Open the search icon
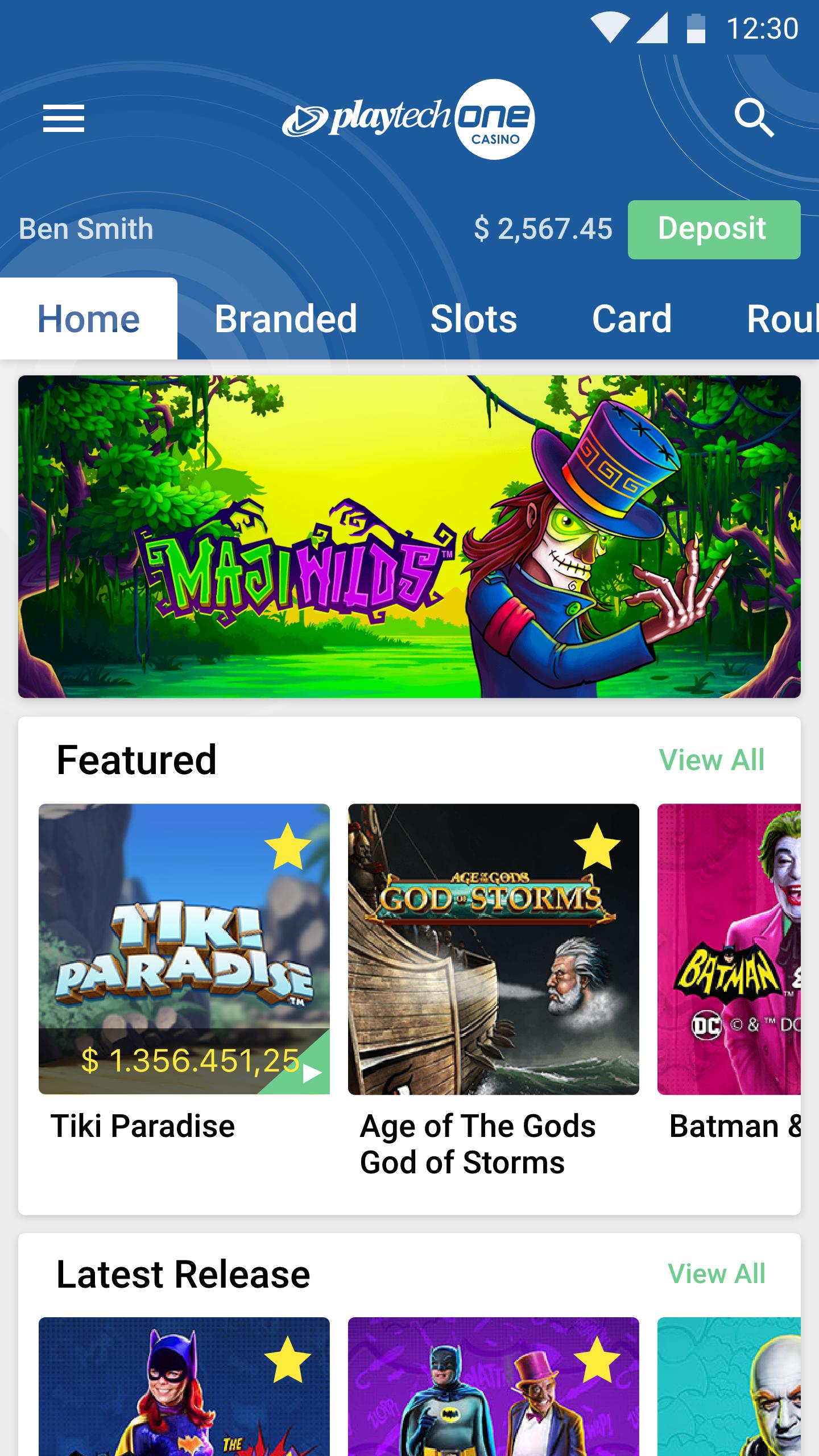This screenshot has width=819, height=1456. coord(754,118)
